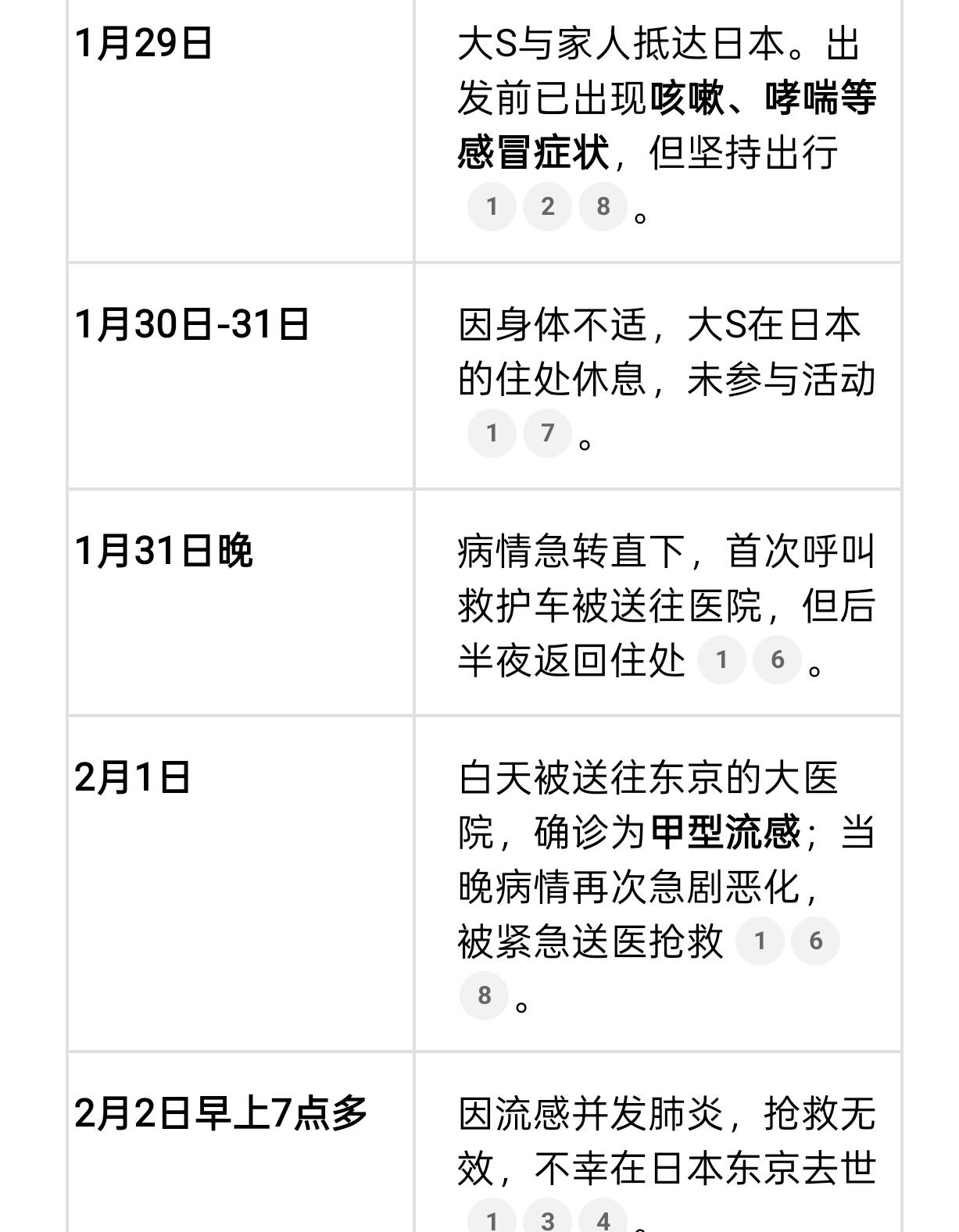959x1232 pixels.
Task: View source 6 in the 1月31日晚 row
Action: point(777,660)
